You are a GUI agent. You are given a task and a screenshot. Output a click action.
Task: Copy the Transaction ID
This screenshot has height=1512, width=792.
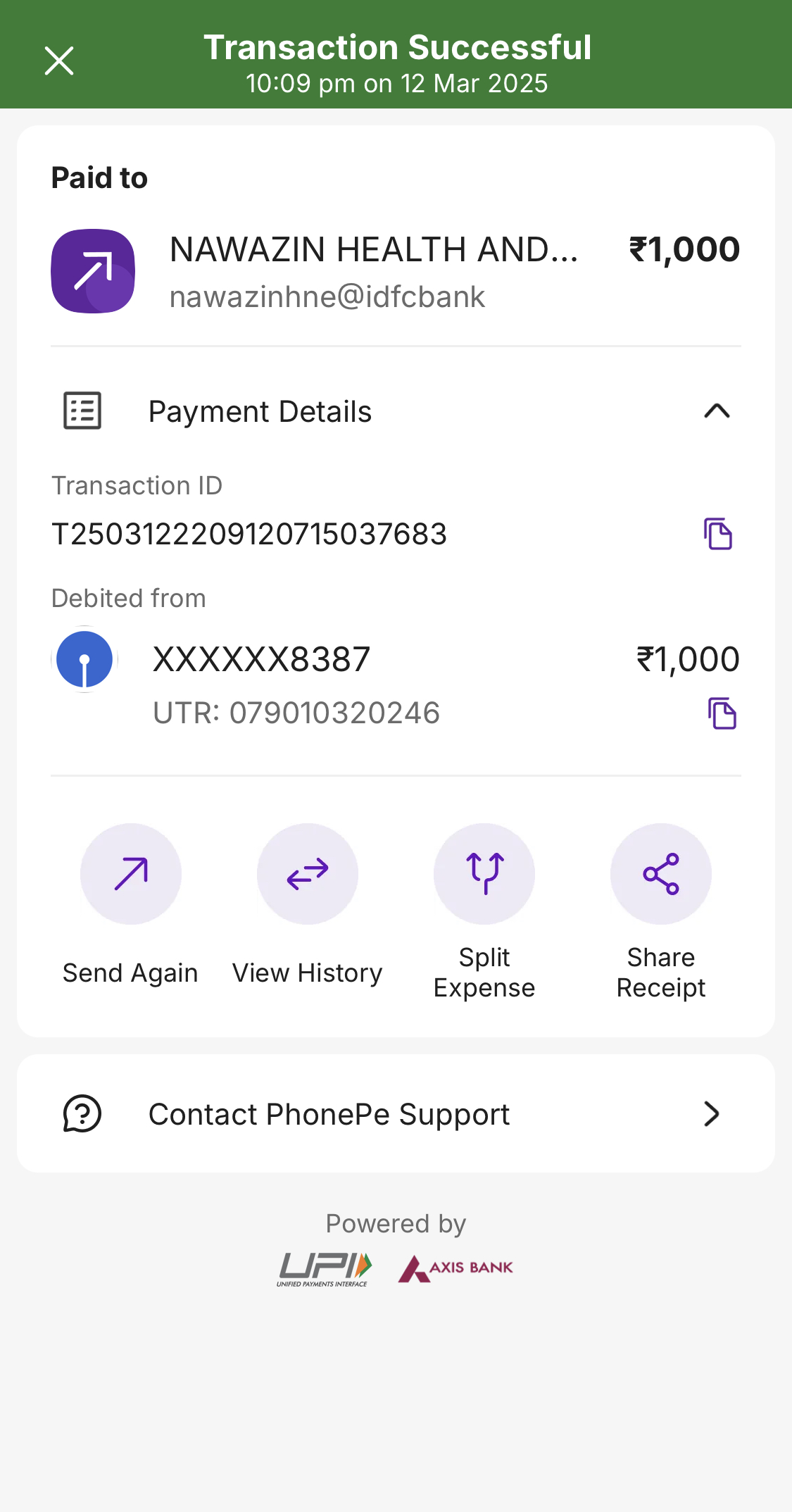tap(718, 534)
